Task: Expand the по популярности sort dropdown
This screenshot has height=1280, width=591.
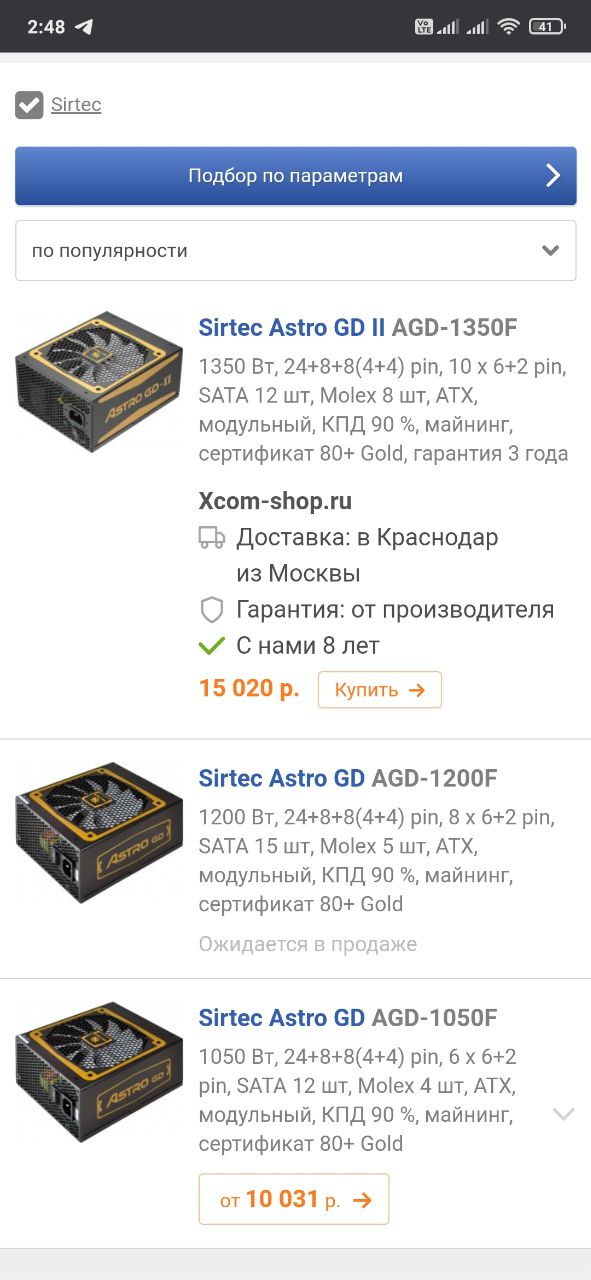Action: [x=296, y=251]
